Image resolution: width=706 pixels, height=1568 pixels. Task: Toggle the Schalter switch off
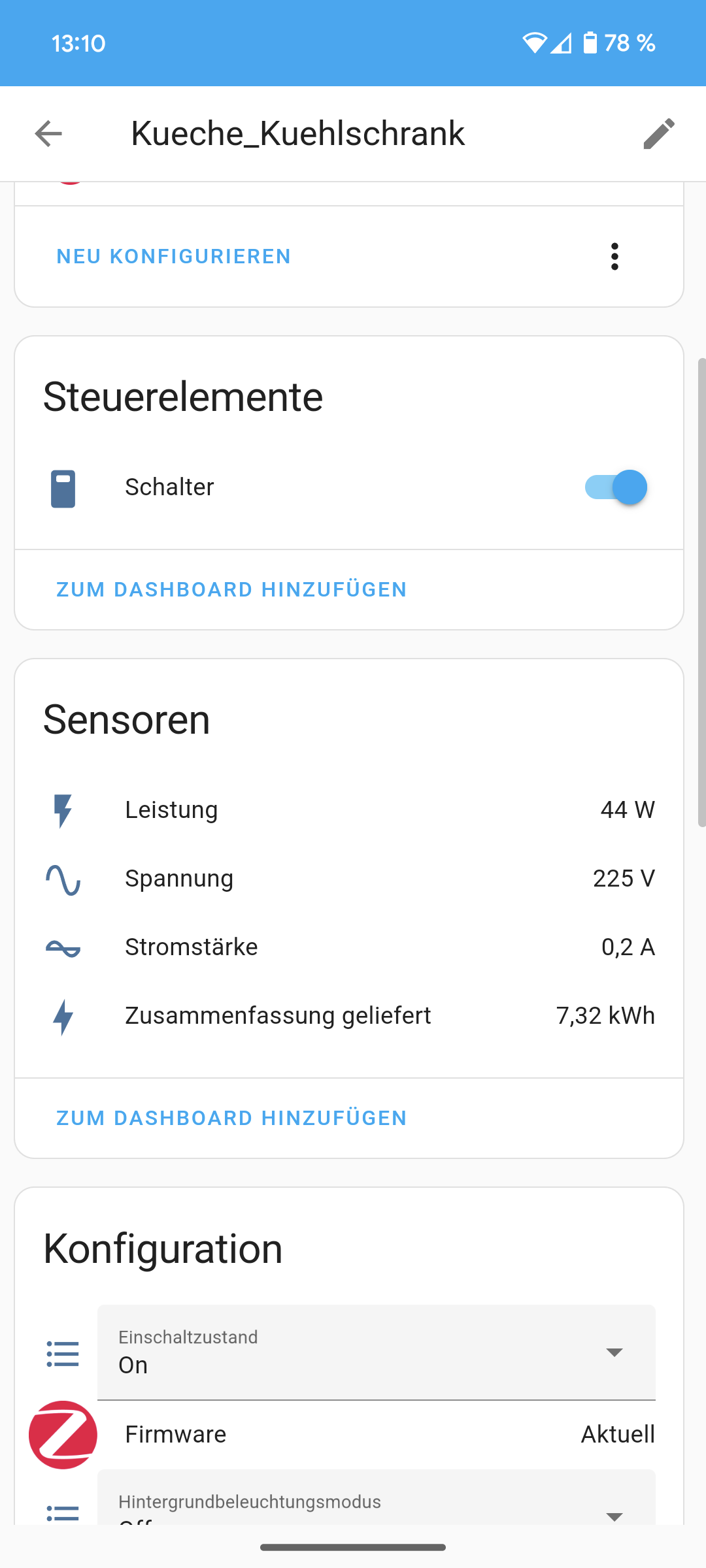(x=616, y=487)
